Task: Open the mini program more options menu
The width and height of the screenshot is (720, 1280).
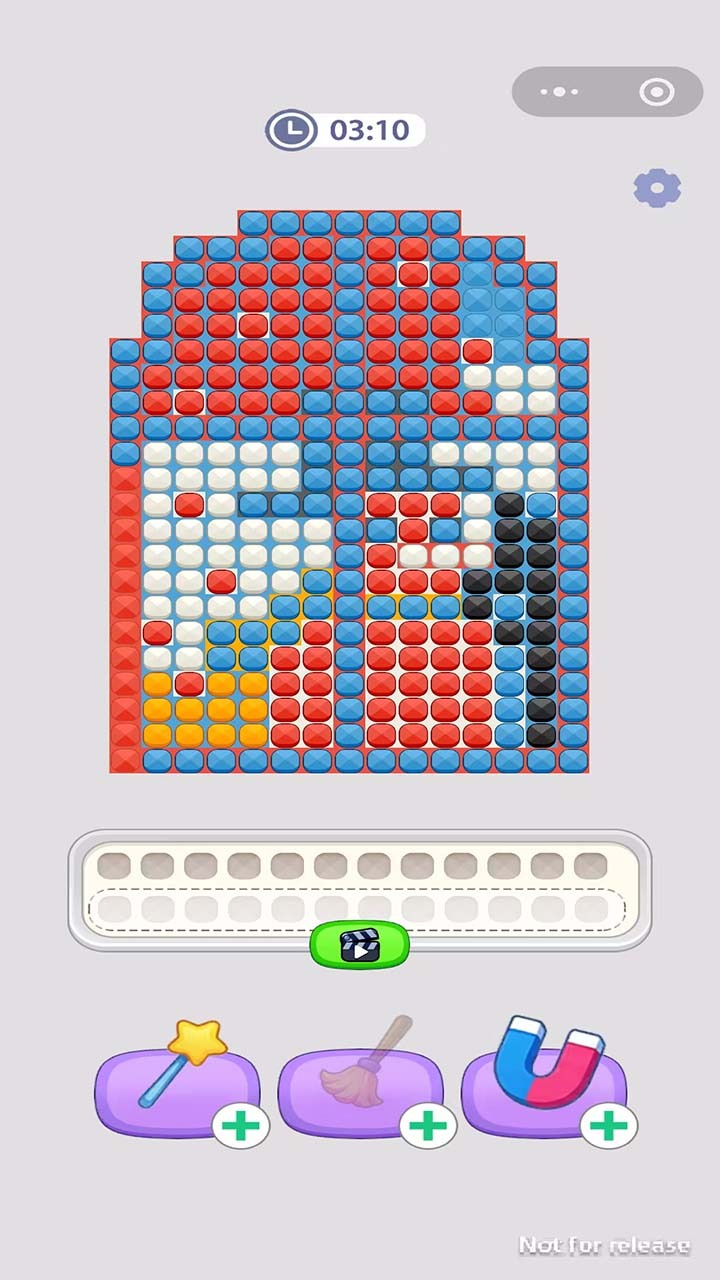Action: (559, 92)
